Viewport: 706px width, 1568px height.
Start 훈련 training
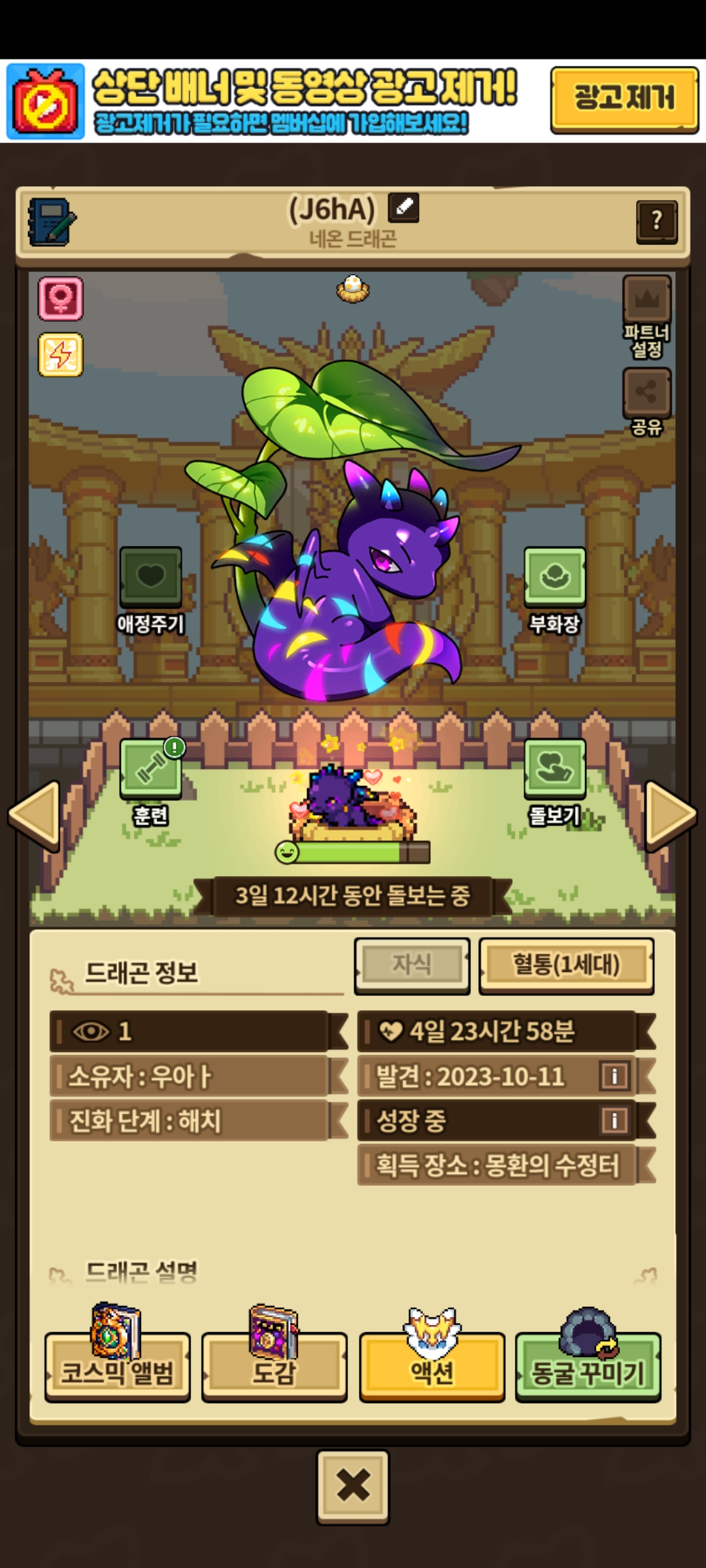(x=150, y=770)
